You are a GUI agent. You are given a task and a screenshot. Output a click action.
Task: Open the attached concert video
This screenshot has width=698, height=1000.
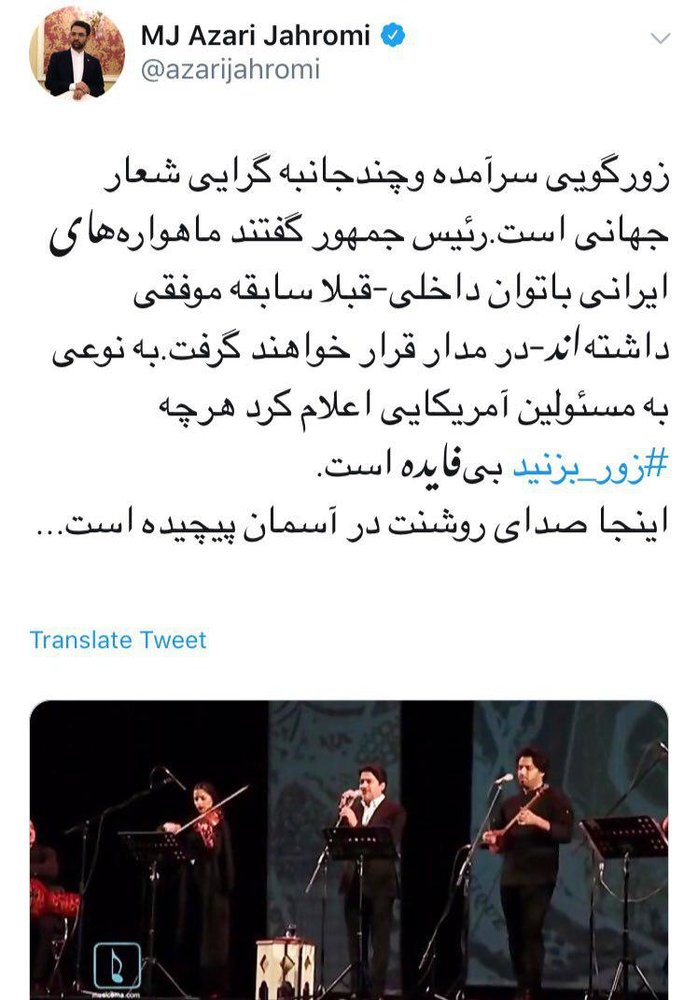348,848
